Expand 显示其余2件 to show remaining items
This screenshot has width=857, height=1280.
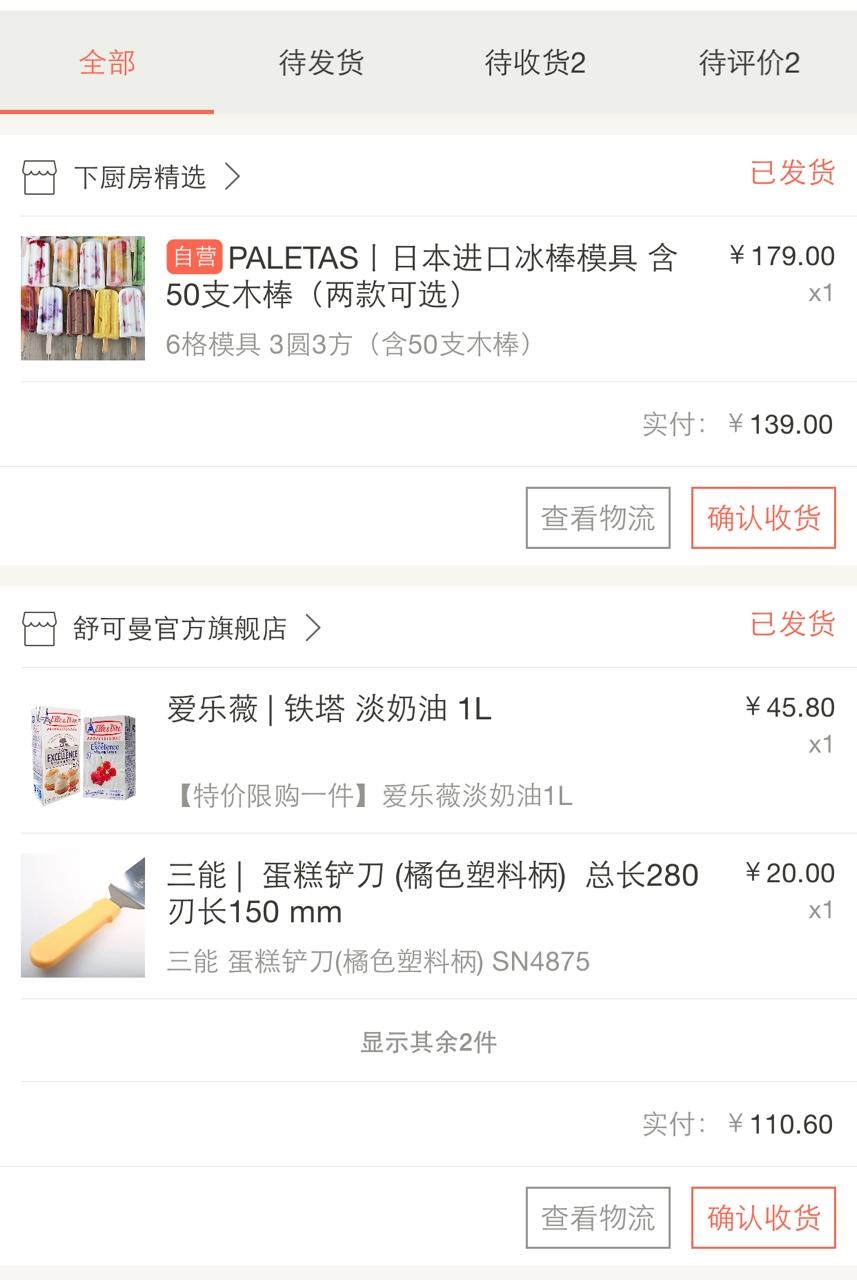click(x=428, y=1042)
